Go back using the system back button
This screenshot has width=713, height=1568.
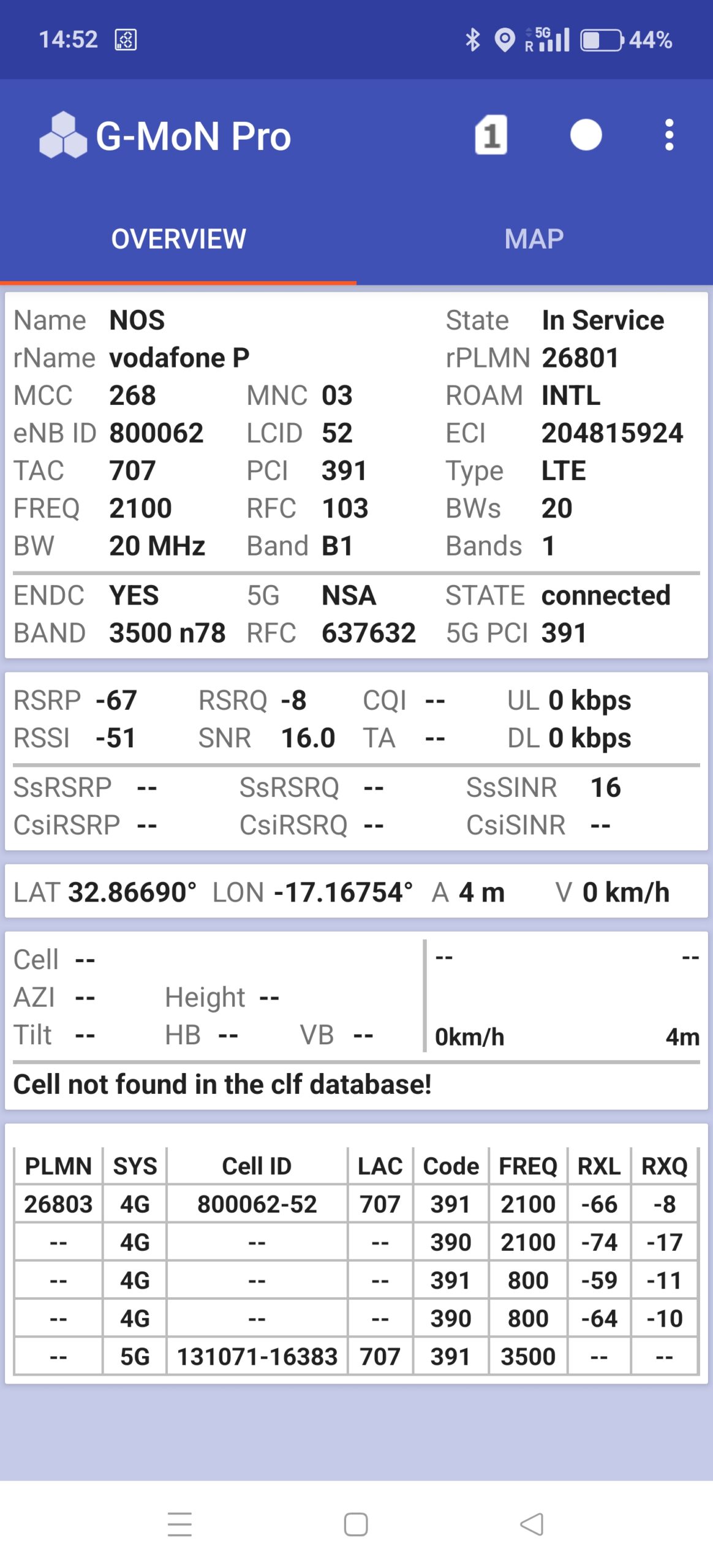[x=531, y=1524]
